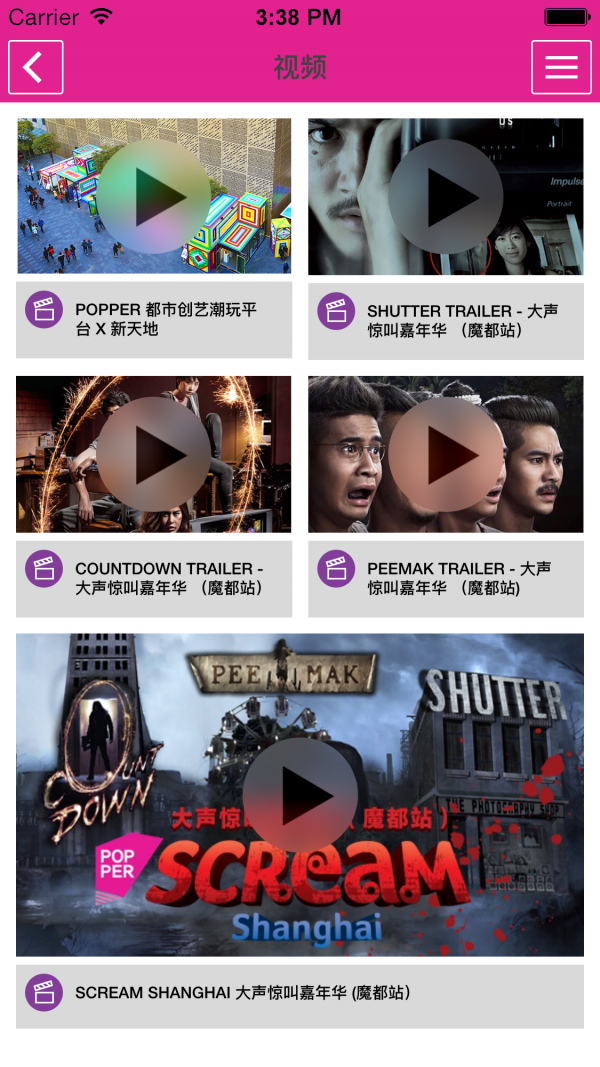Play the COUNTDOWN TRAILER video

click(x=154, y=454)
